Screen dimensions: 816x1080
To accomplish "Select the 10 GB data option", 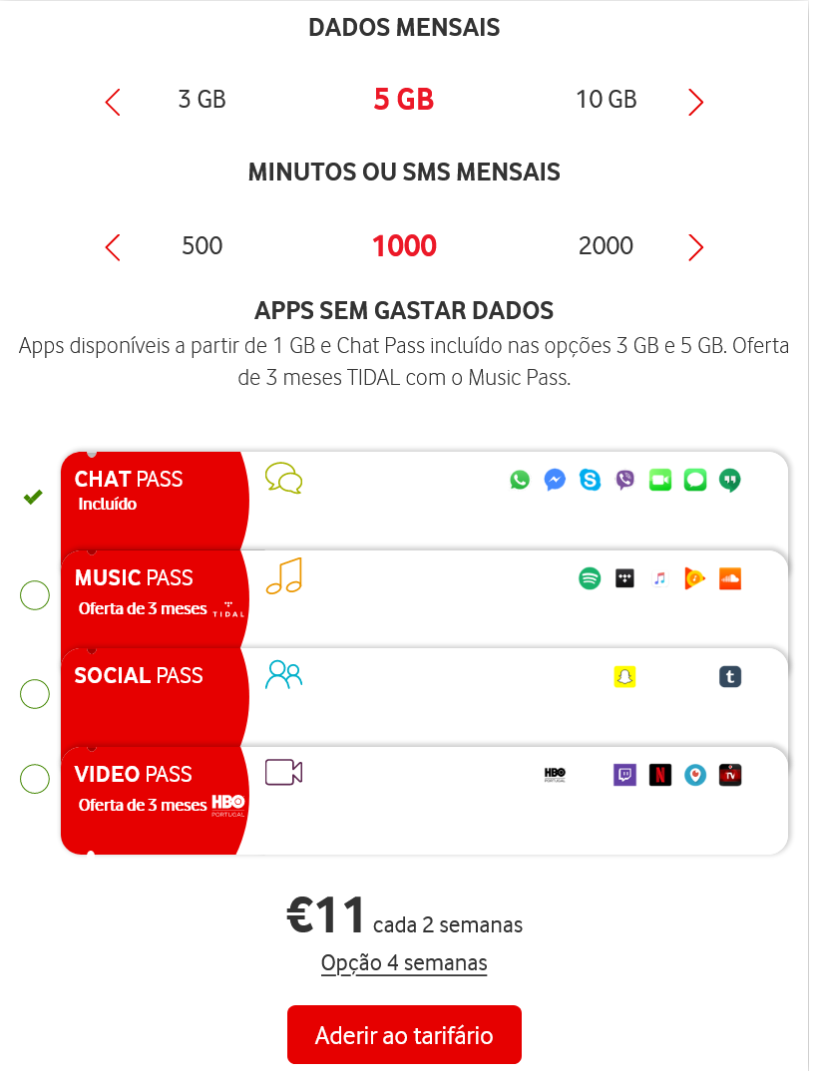I will tap(606, 100).
